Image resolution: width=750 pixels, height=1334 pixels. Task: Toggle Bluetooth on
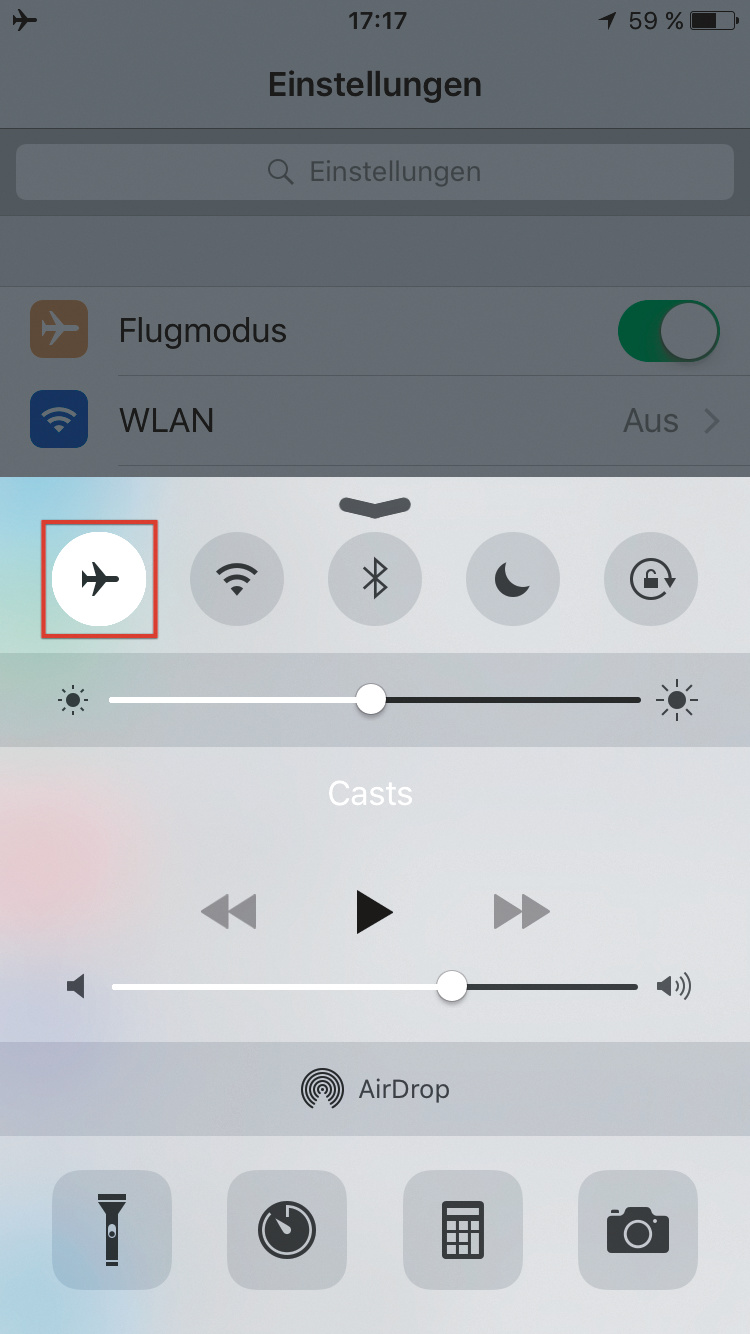(x=375, y=579)
